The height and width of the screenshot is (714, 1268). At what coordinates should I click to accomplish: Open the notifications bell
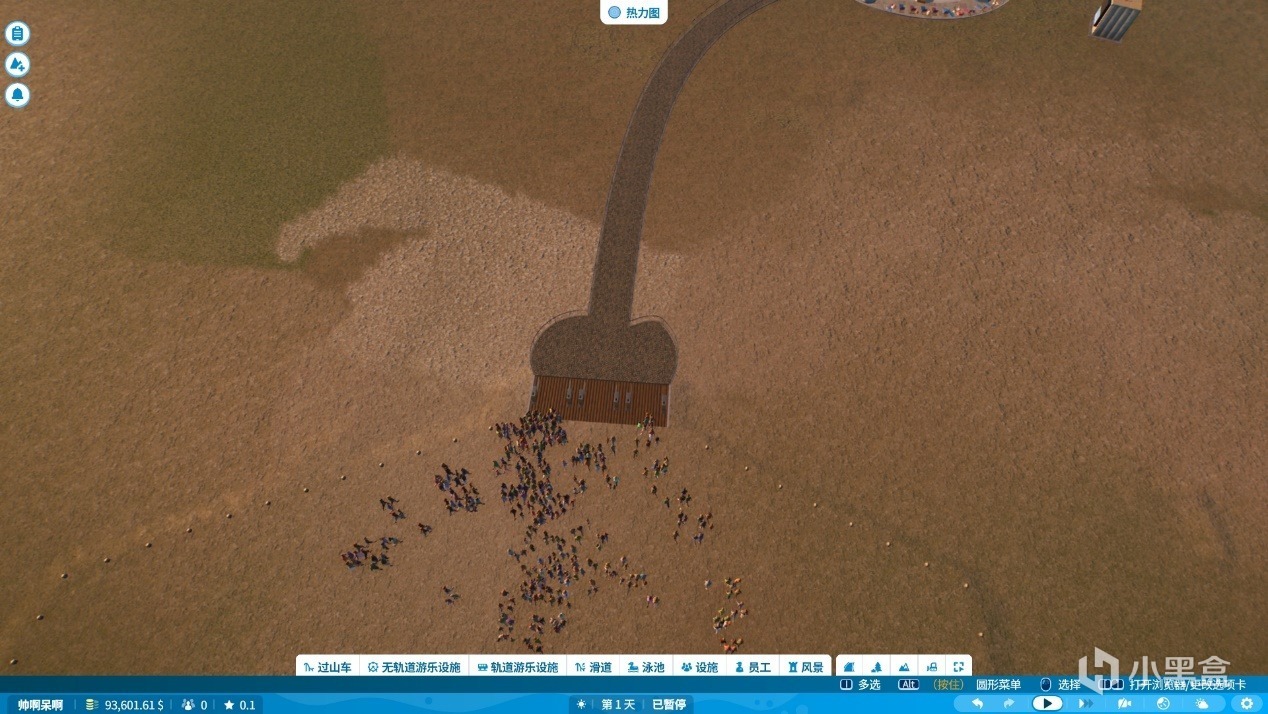pyautogui.click(x=17, y=95)
